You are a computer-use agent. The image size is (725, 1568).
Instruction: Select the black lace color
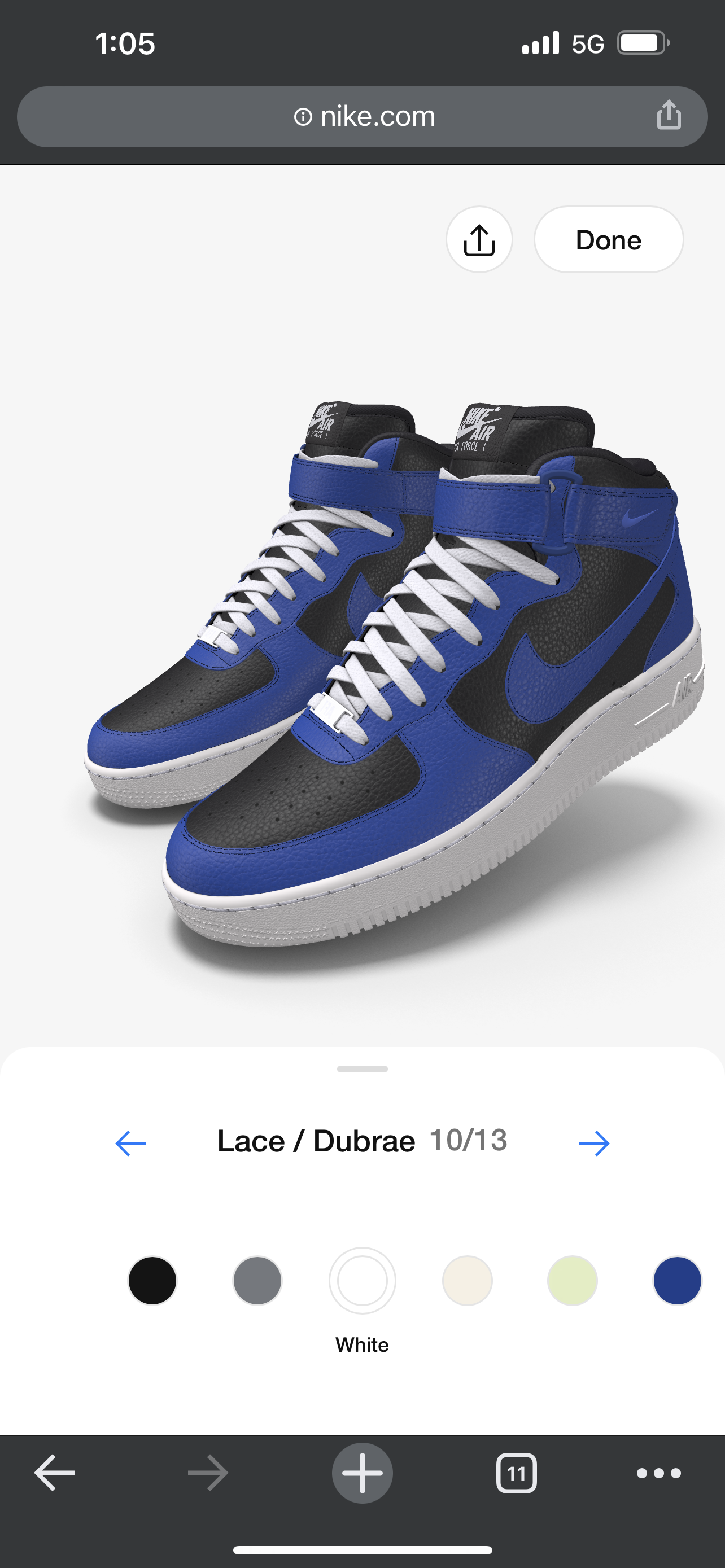coord(152,1281)
